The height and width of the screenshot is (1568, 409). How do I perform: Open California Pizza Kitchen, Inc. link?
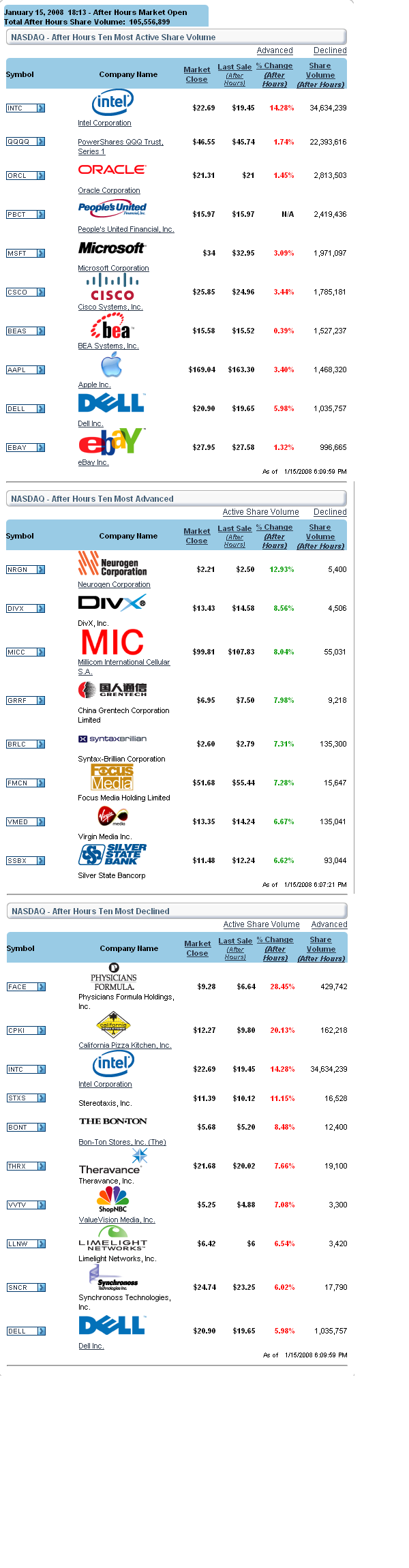point(125,1046)
